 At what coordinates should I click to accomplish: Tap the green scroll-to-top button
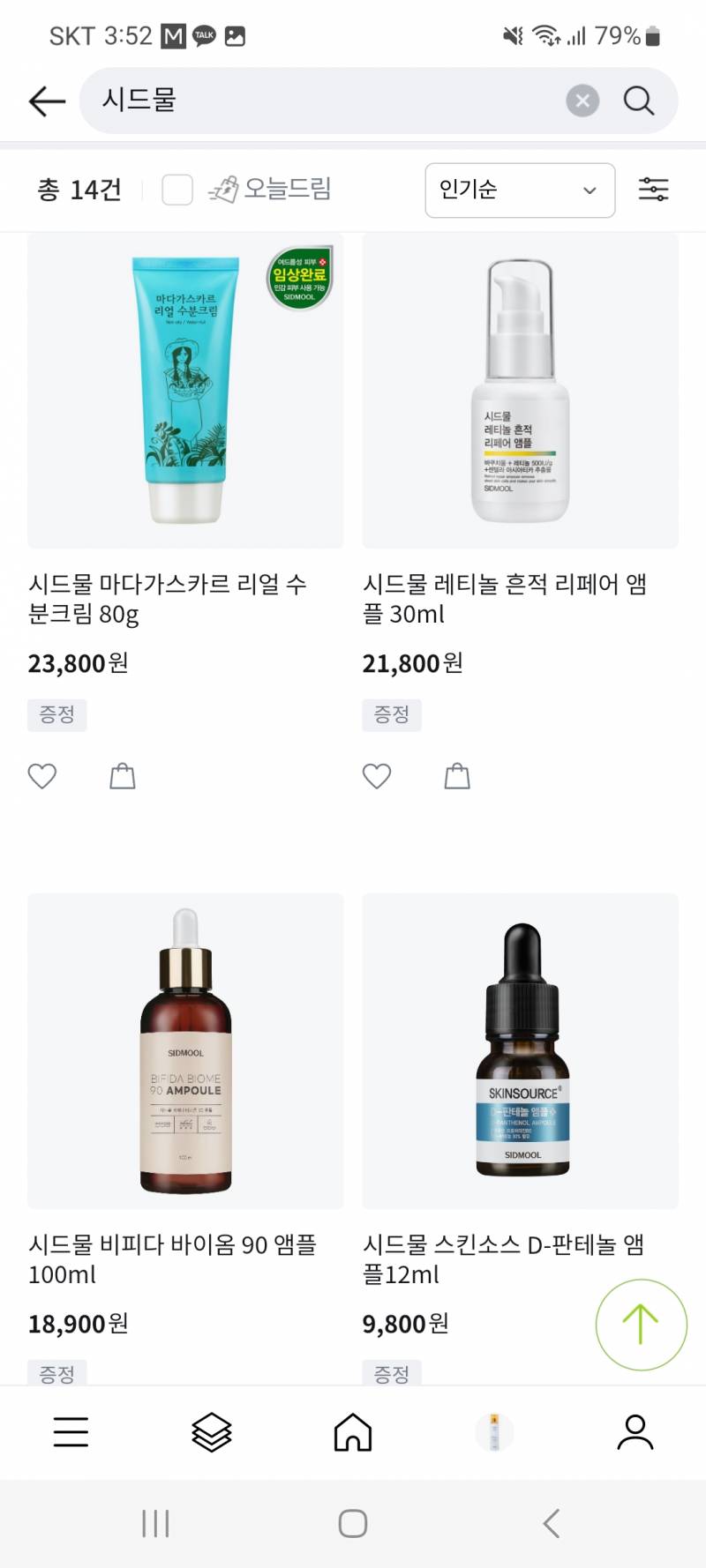pyautogui.click(x=641, y=1325)
